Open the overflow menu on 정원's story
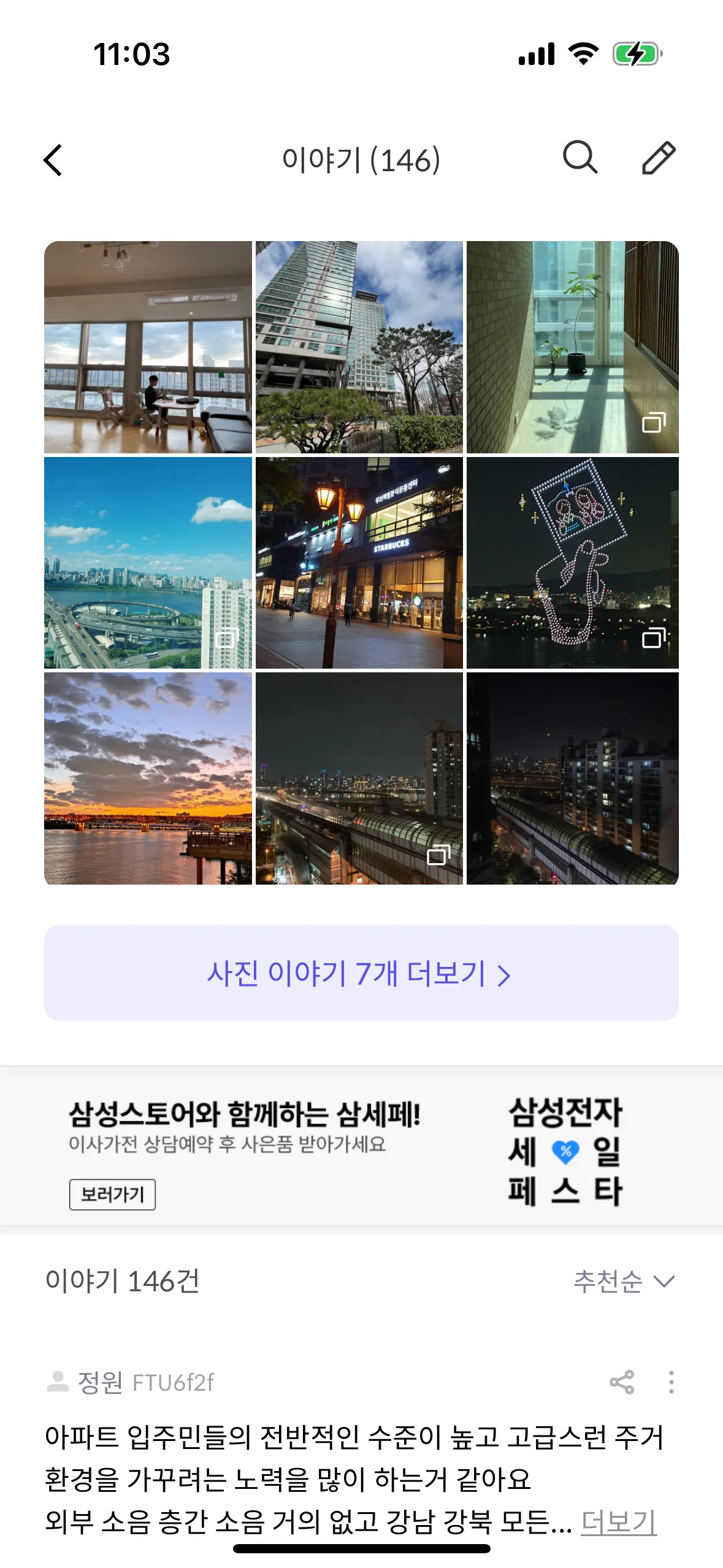Screen dimensions: 723x1568 [671, 1382]
